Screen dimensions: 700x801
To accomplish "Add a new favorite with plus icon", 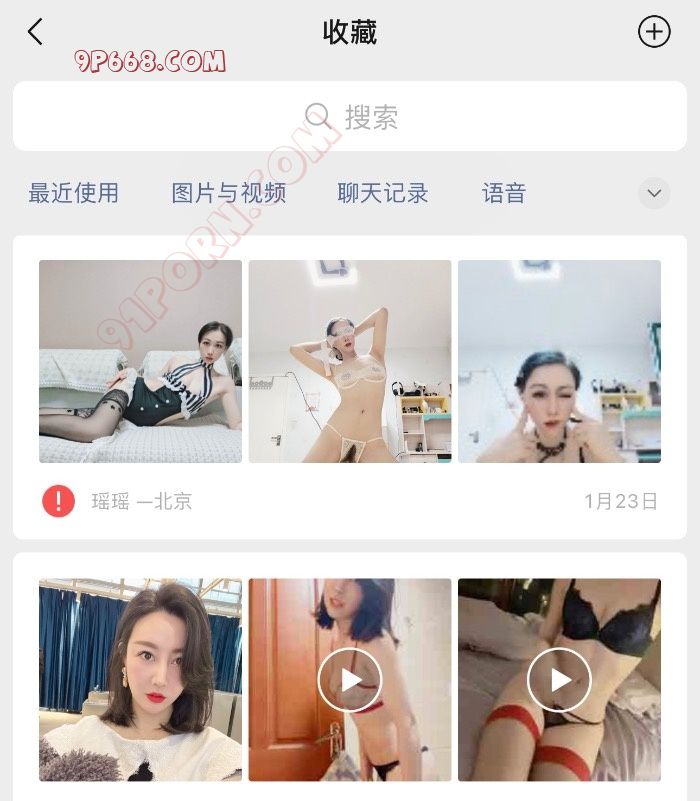I will coord(654,32).
